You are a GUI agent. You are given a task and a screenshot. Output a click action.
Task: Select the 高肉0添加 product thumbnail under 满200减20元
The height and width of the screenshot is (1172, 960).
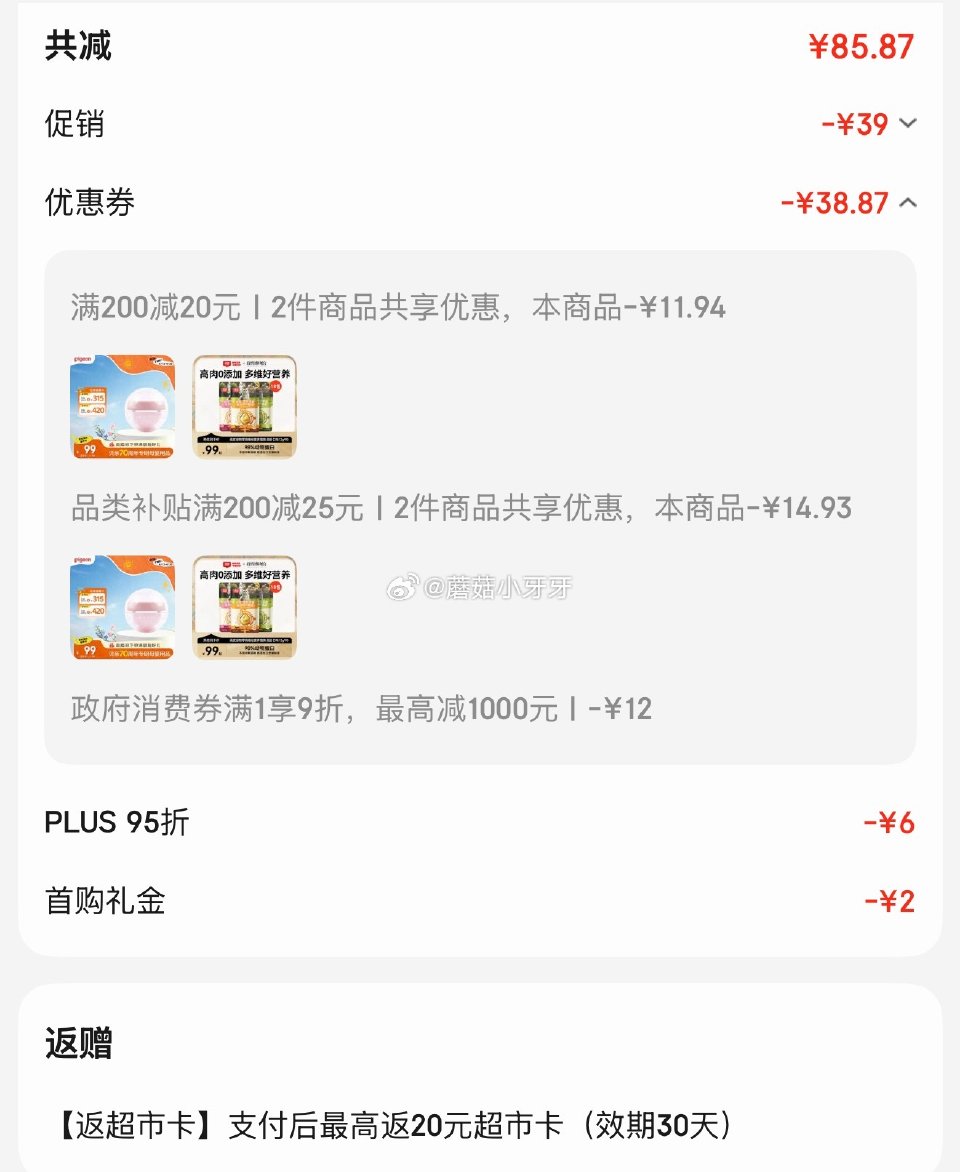pos(245,406)
